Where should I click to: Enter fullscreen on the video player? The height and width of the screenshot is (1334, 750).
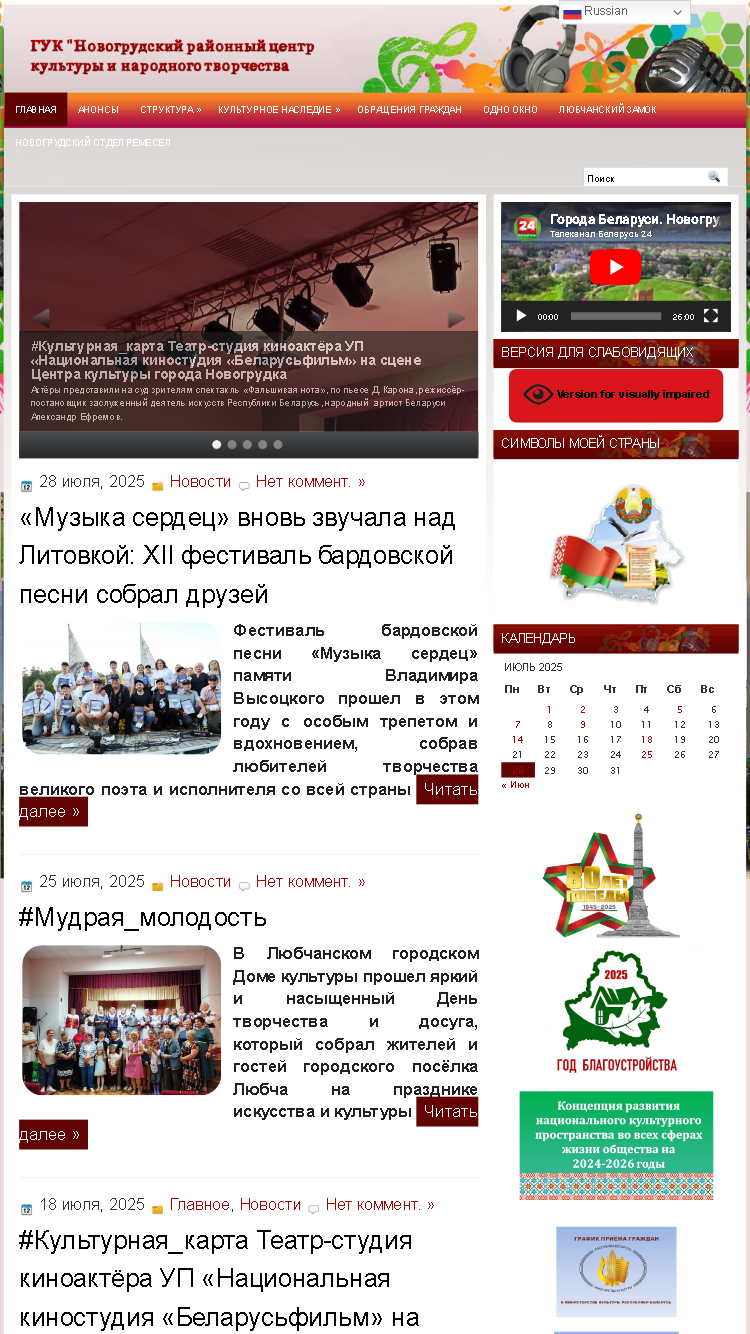click(711, 316)
